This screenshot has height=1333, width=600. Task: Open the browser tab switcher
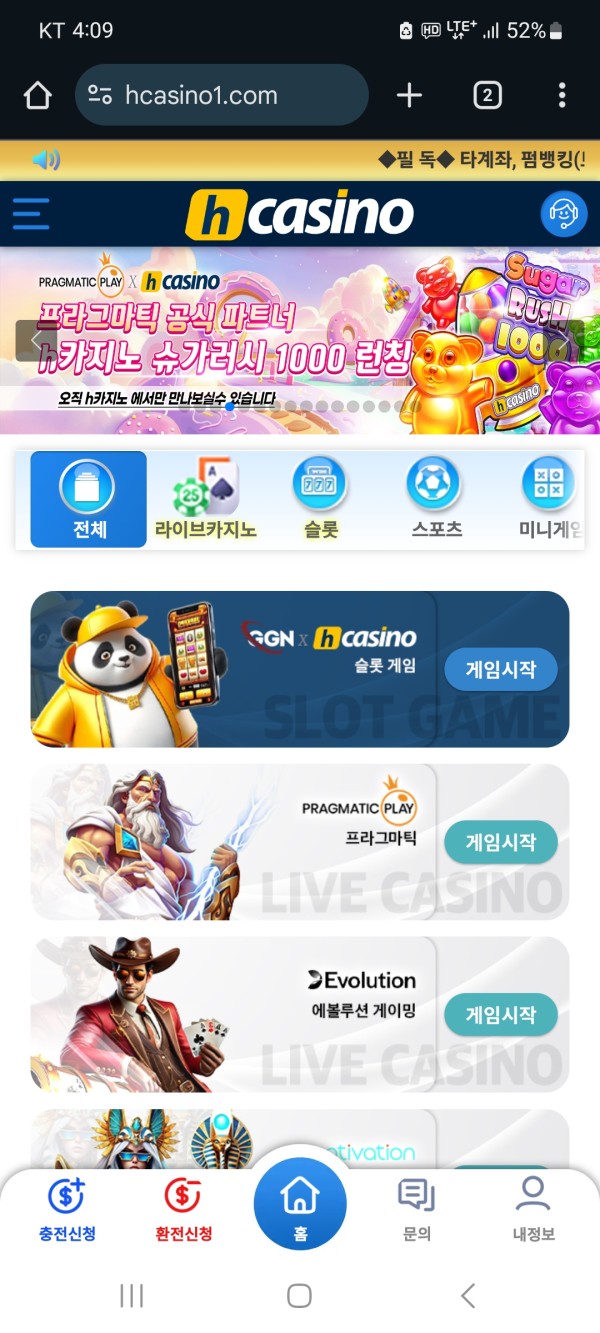487,96
